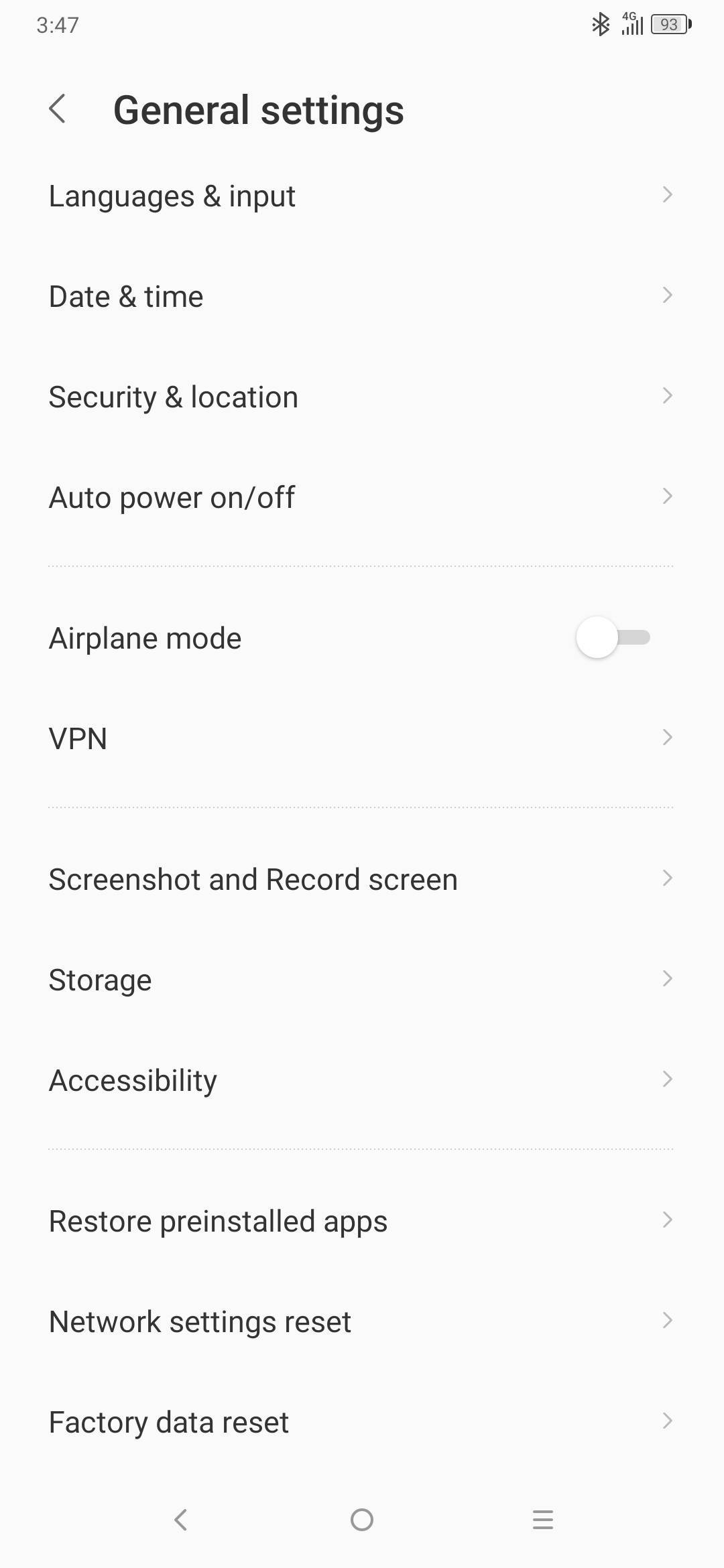Screen dimensions: 724x1568
Task: Open Date & time settings
Action: [x=361, y=296]
